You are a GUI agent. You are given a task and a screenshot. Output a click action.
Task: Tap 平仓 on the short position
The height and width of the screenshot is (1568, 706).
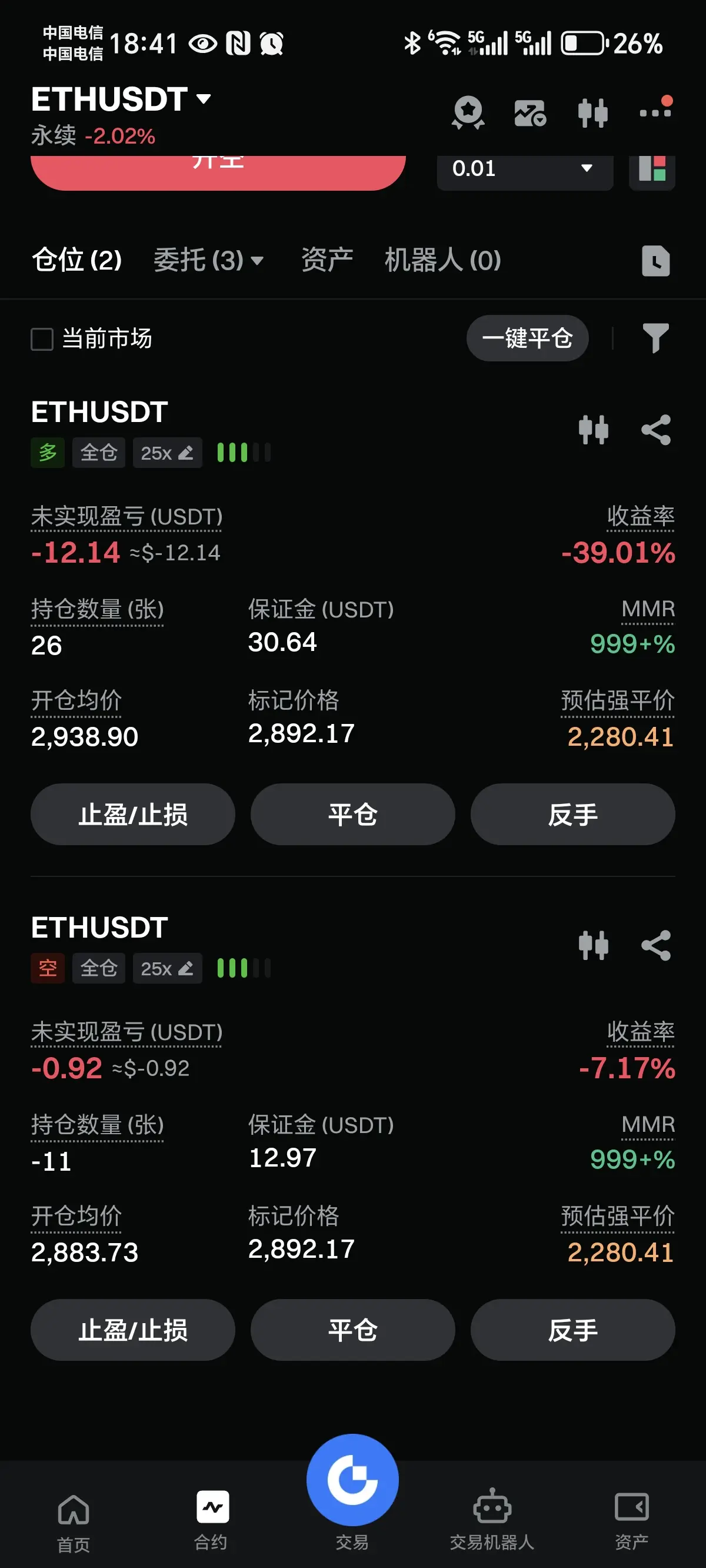(352, 1330)
